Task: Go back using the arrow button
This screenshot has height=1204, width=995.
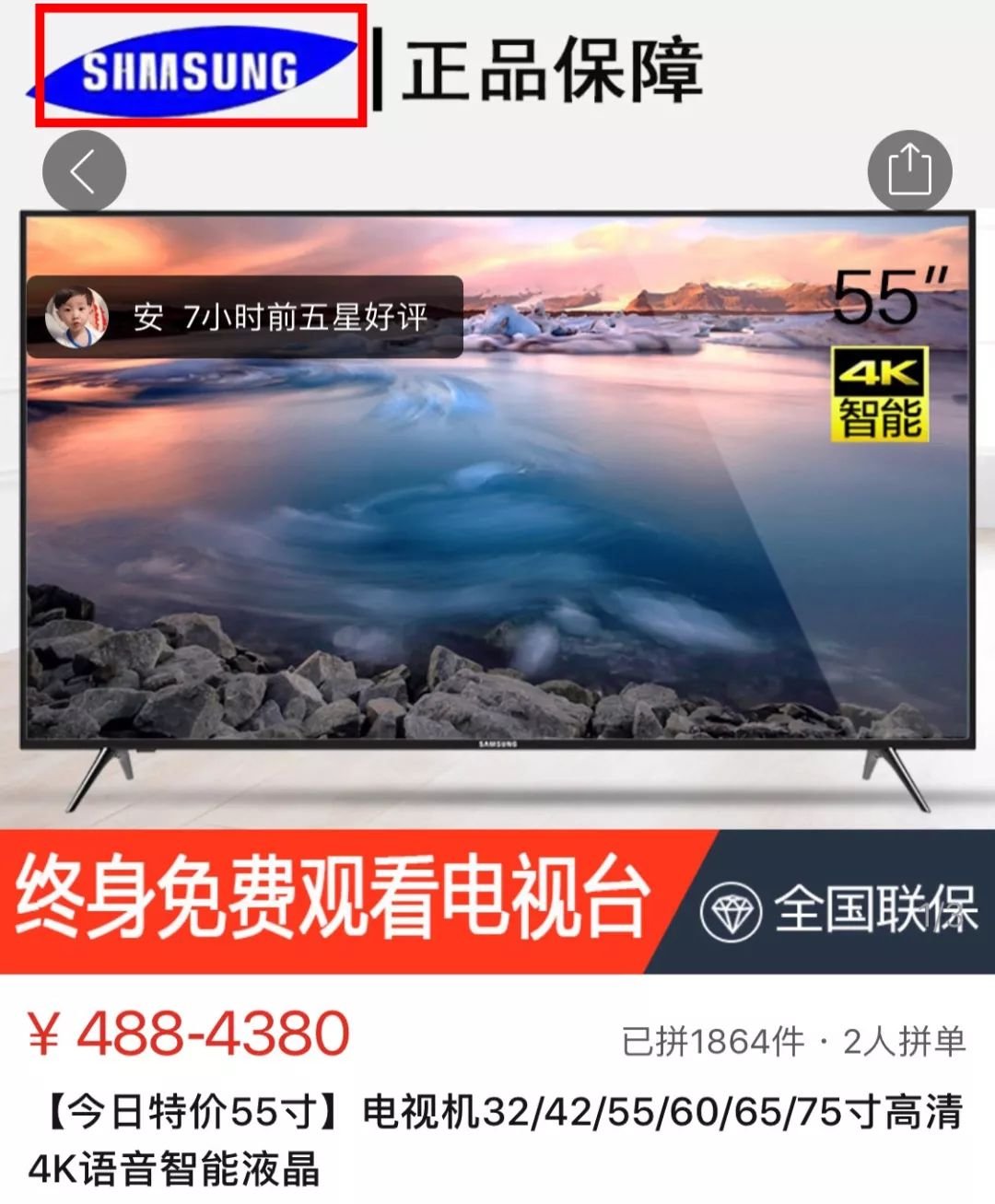Action: click(x=84, y=171)
